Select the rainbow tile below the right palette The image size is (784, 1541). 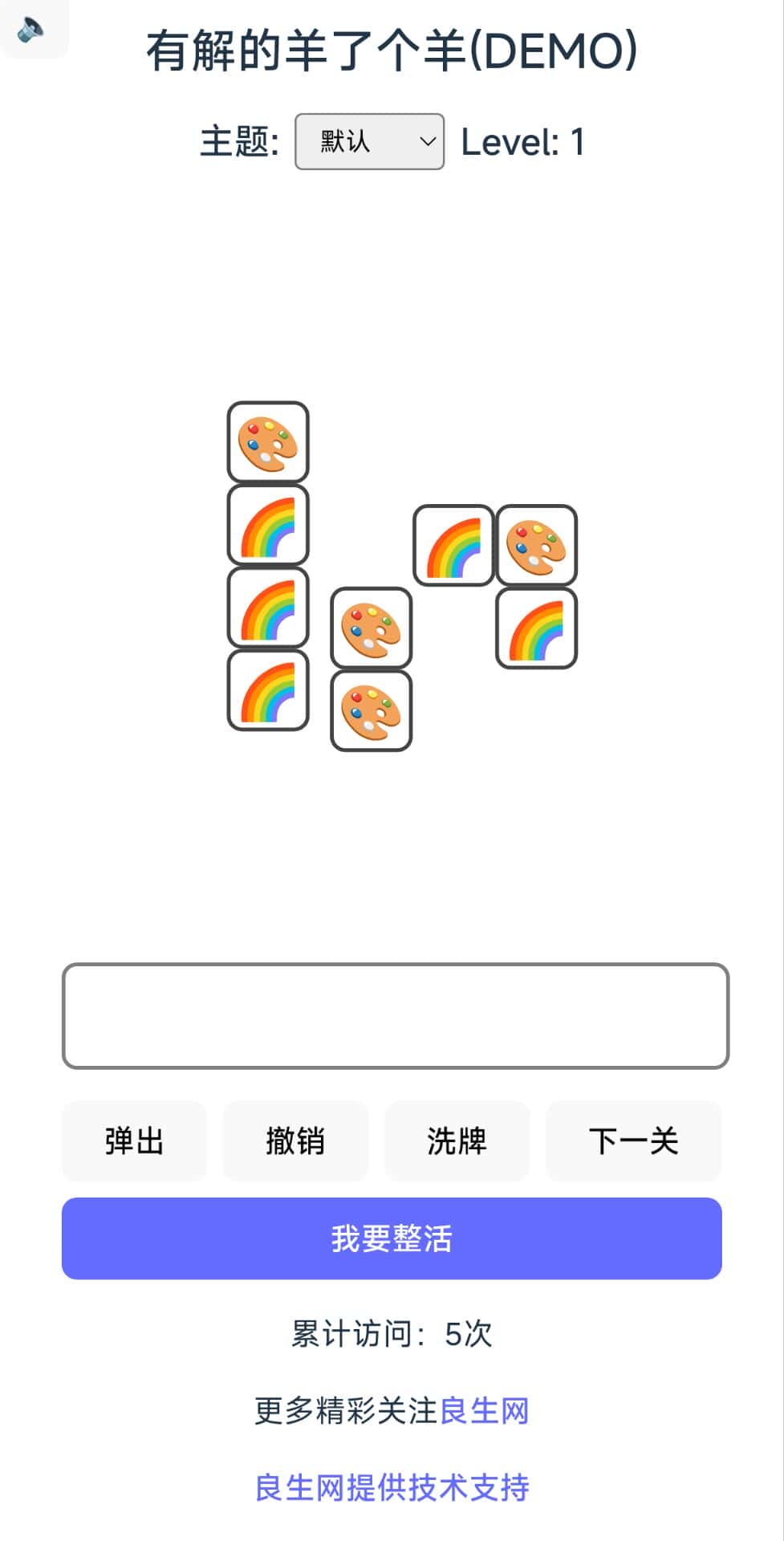(538, 628)
